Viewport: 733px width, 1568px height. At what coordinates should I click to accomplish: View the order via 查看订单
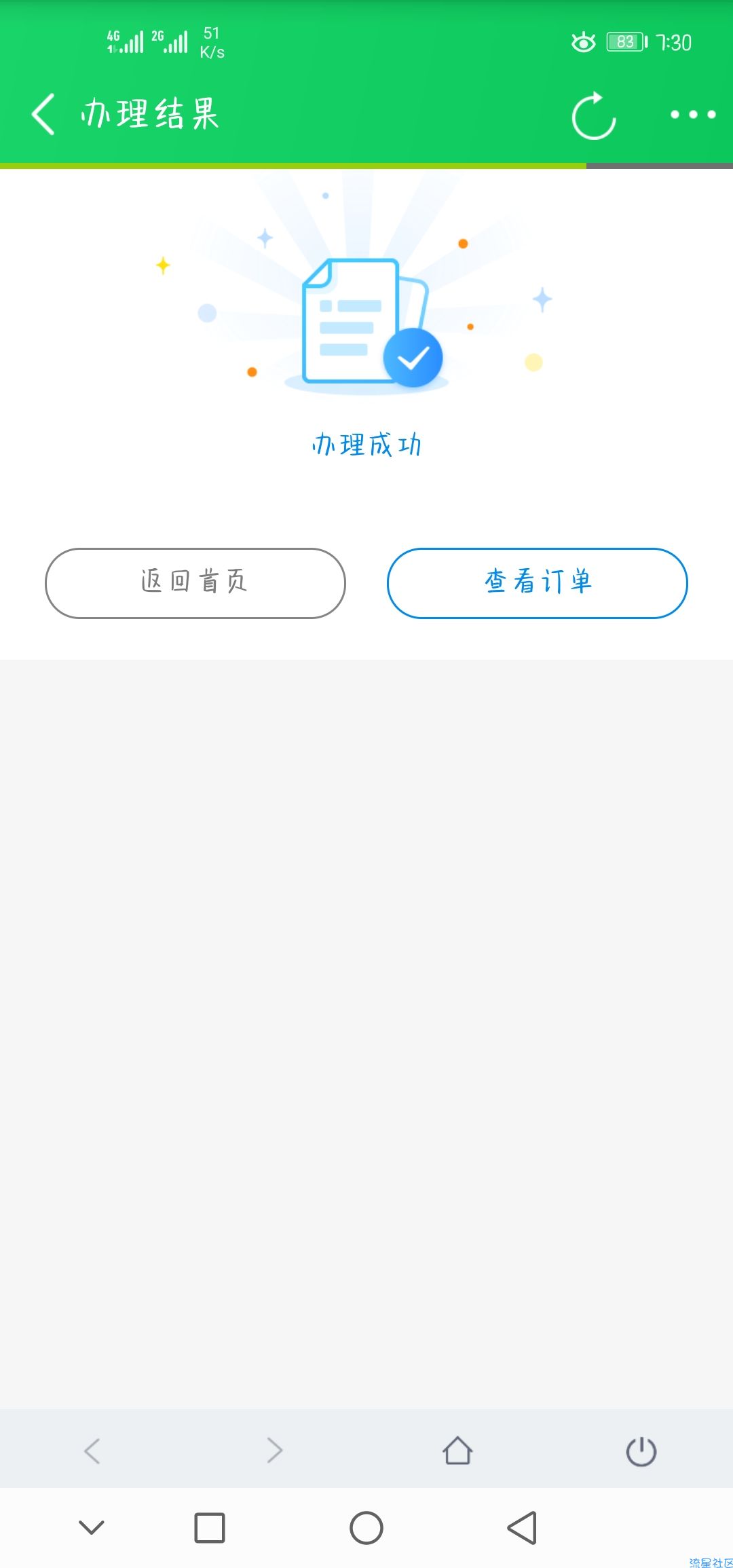537,583
